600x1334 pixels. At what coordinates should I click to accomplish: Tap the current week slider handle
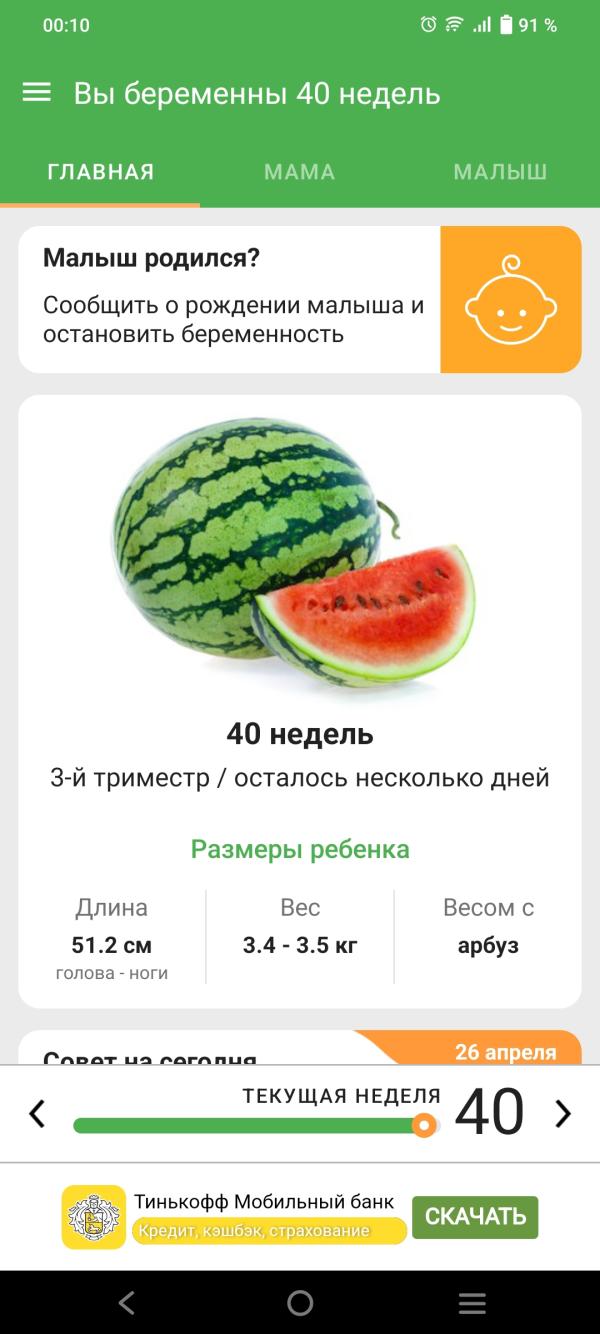(x=425, y=1126)
